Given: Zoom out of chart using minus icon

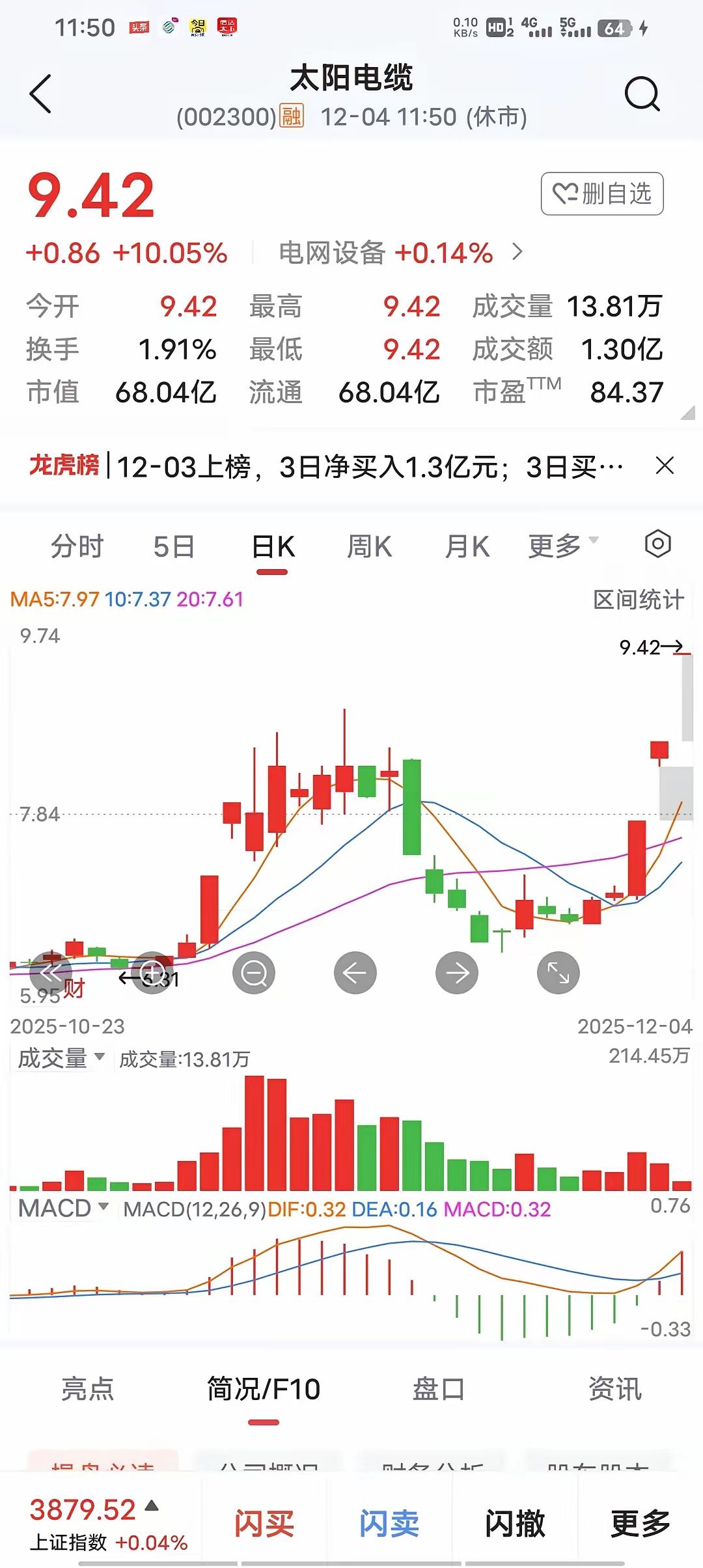Looking at the screenshot, I should (x=254, y=972).
